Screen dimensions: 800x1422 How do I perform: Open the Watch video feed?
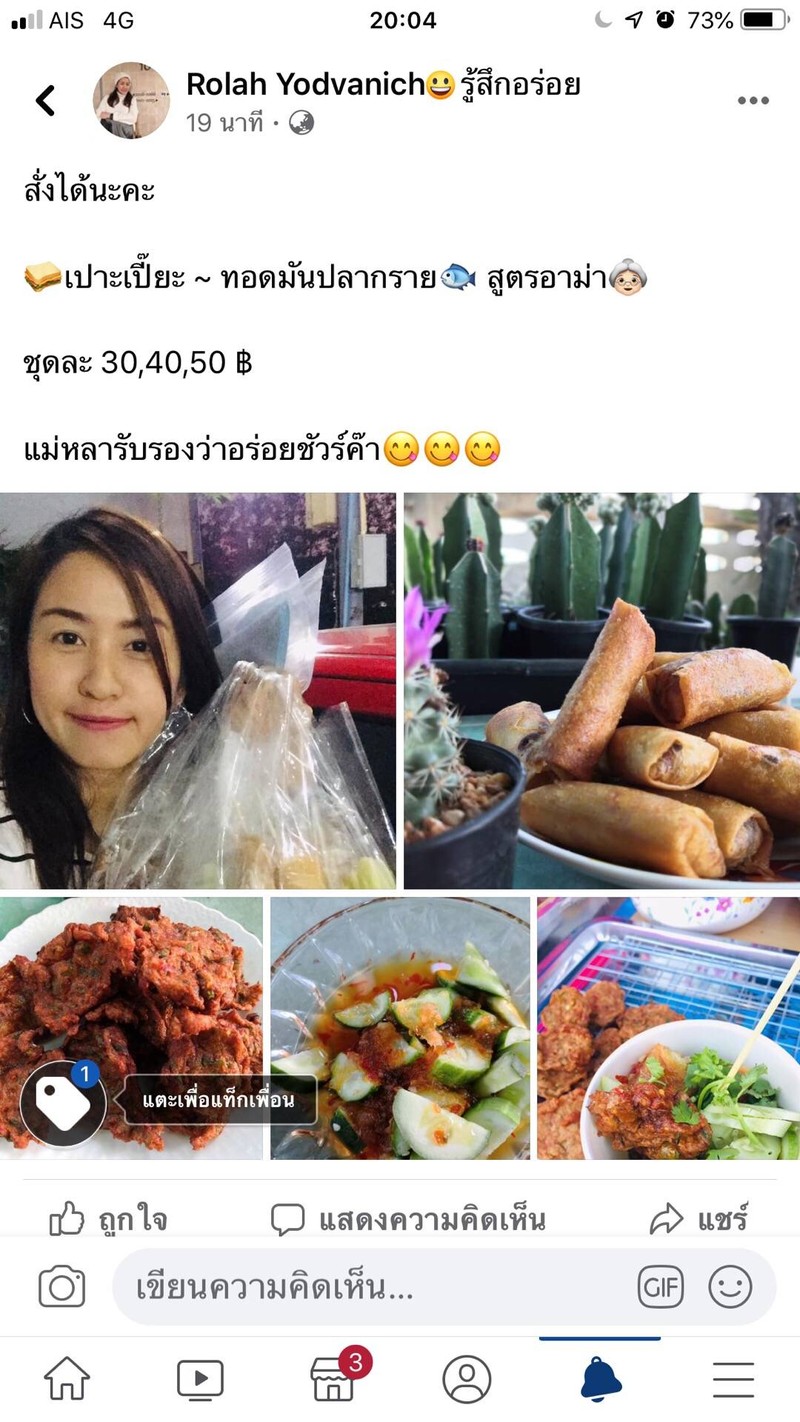click(200, 1377)
